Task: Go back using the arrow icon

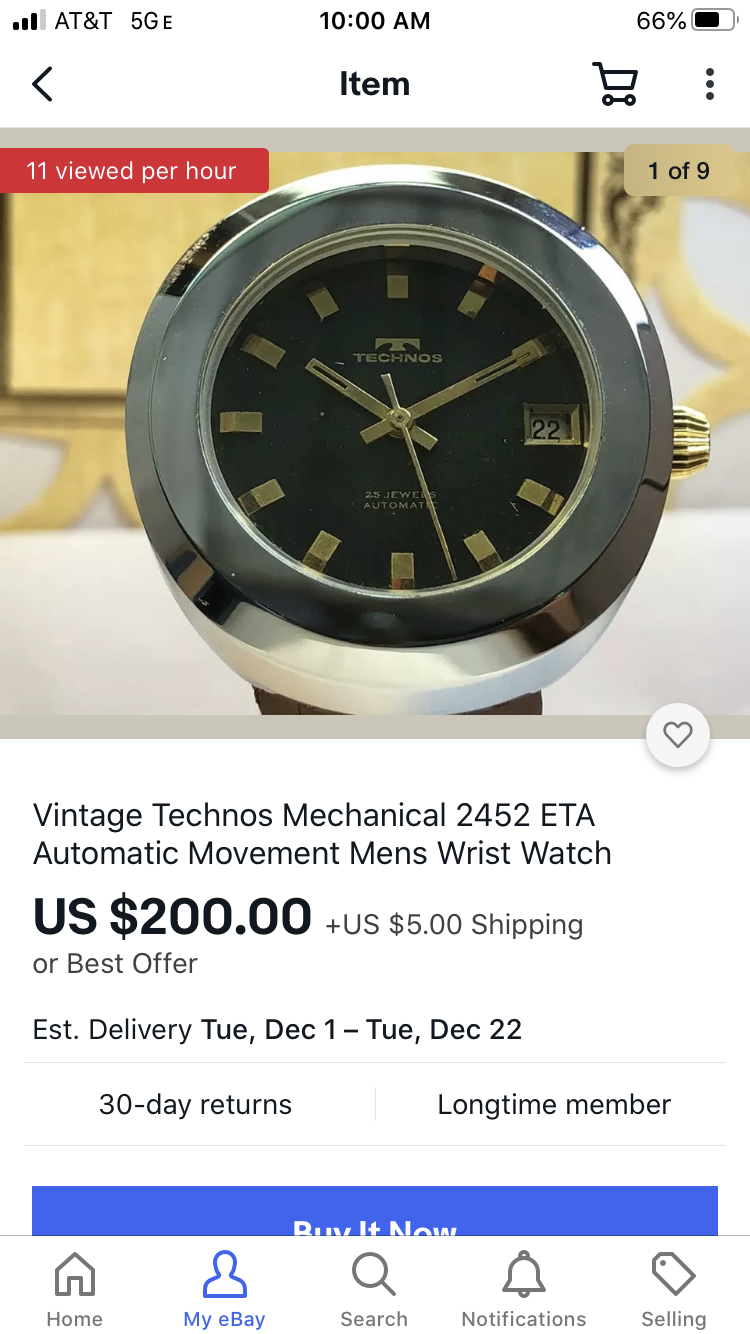Action: point(42,84)
